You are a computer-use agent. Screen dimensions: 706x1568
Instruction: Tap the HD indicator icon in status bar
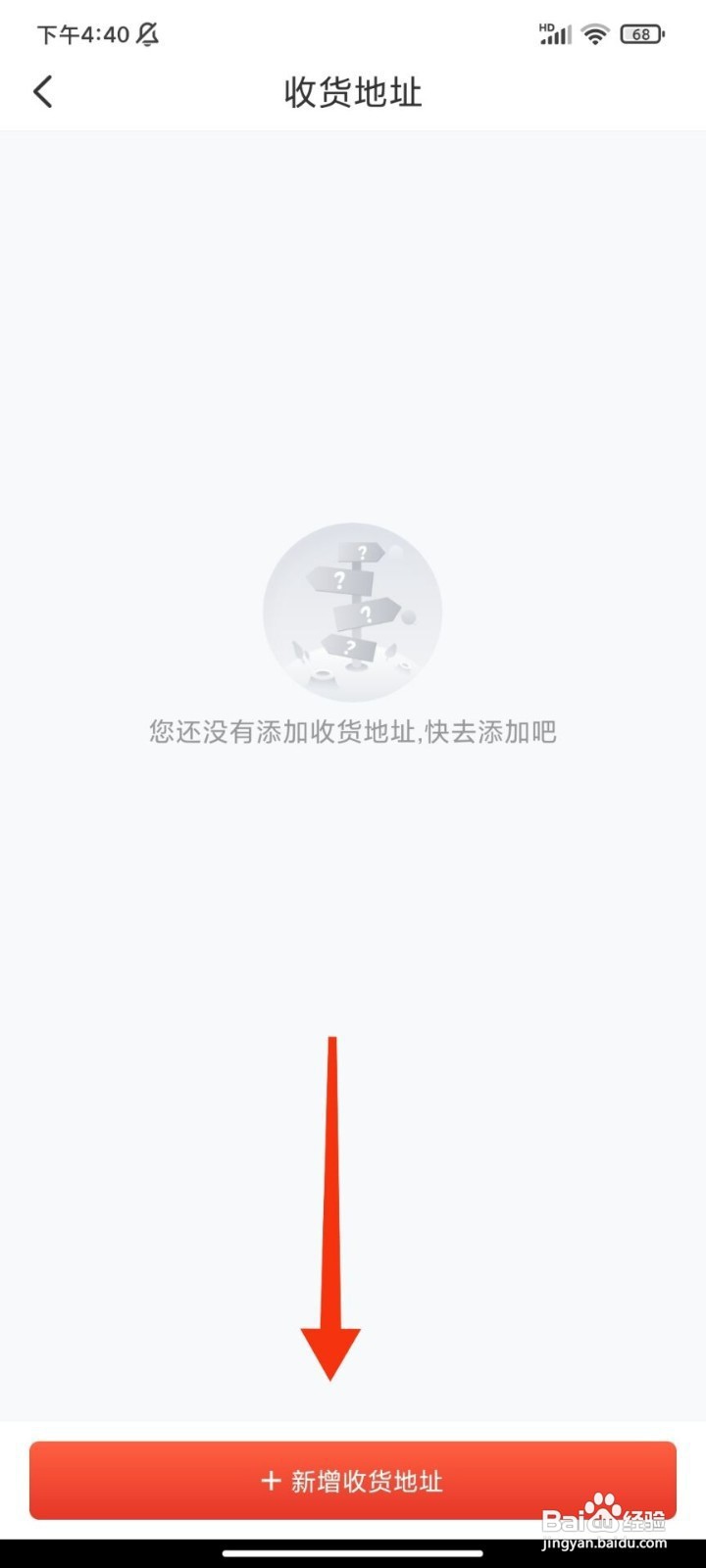(x=548, y=24)
